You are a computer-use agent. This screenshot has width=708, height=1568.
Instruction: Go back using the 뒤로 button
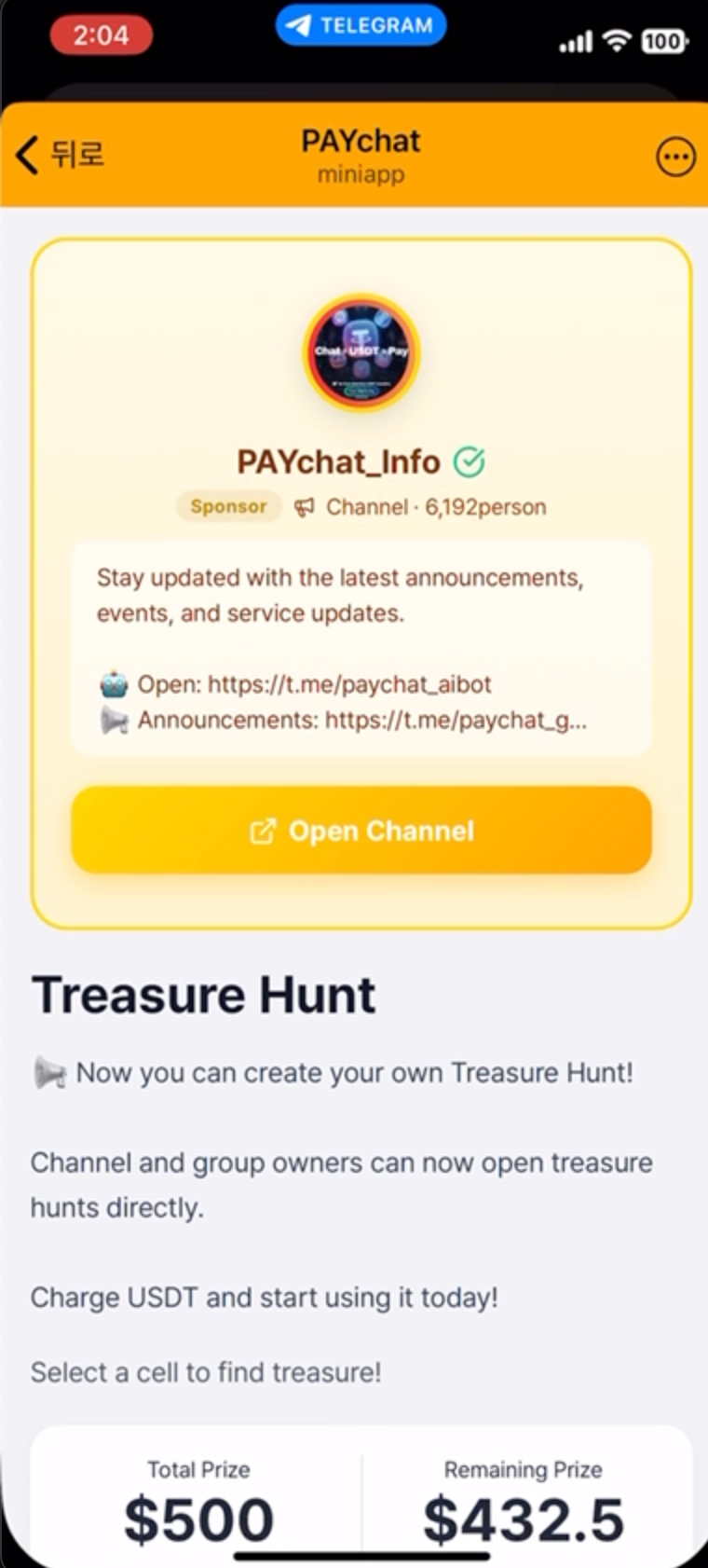click(x=61, y=155)
